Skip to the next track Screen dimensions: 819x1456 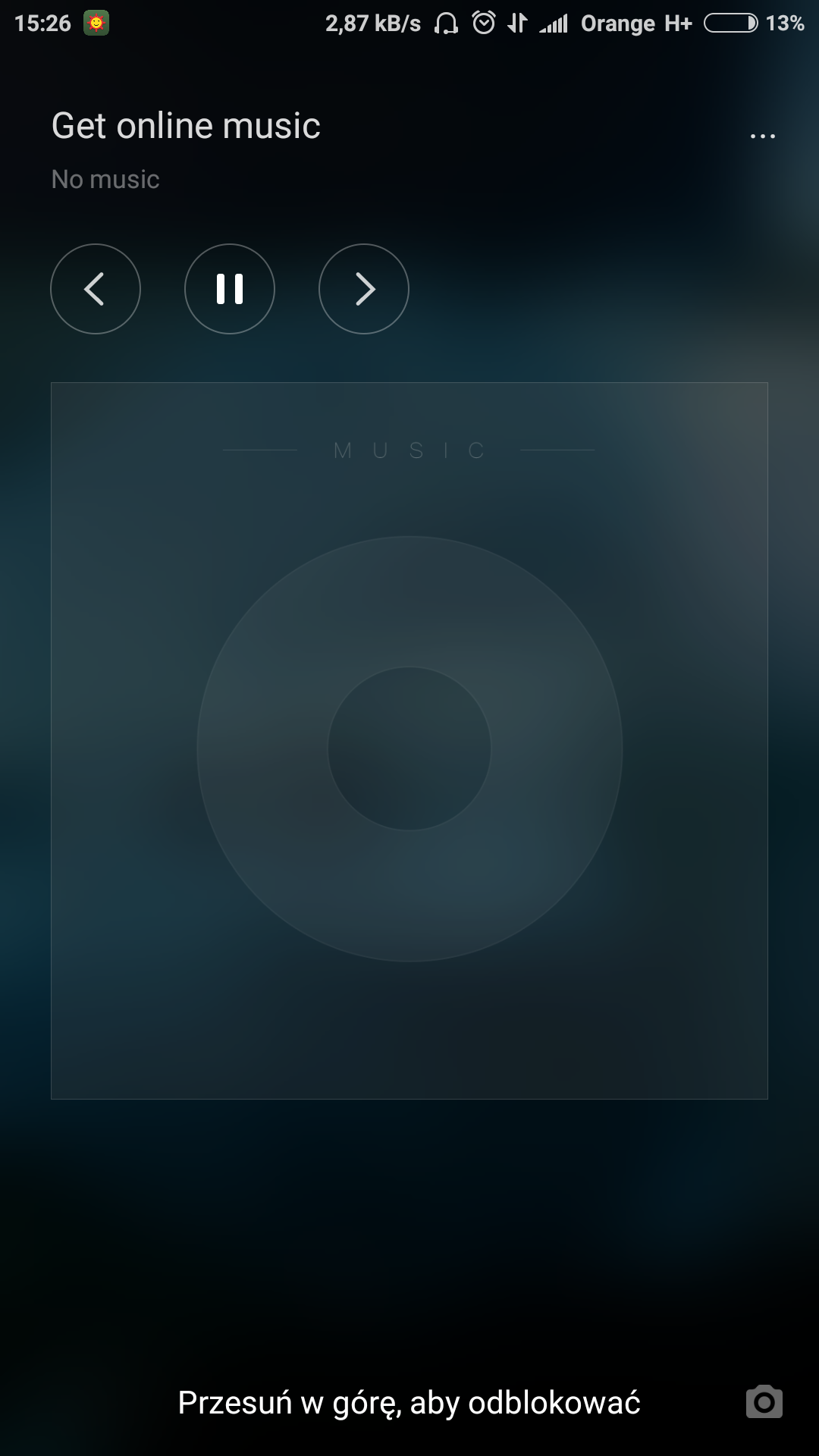[x=364, y=289]
